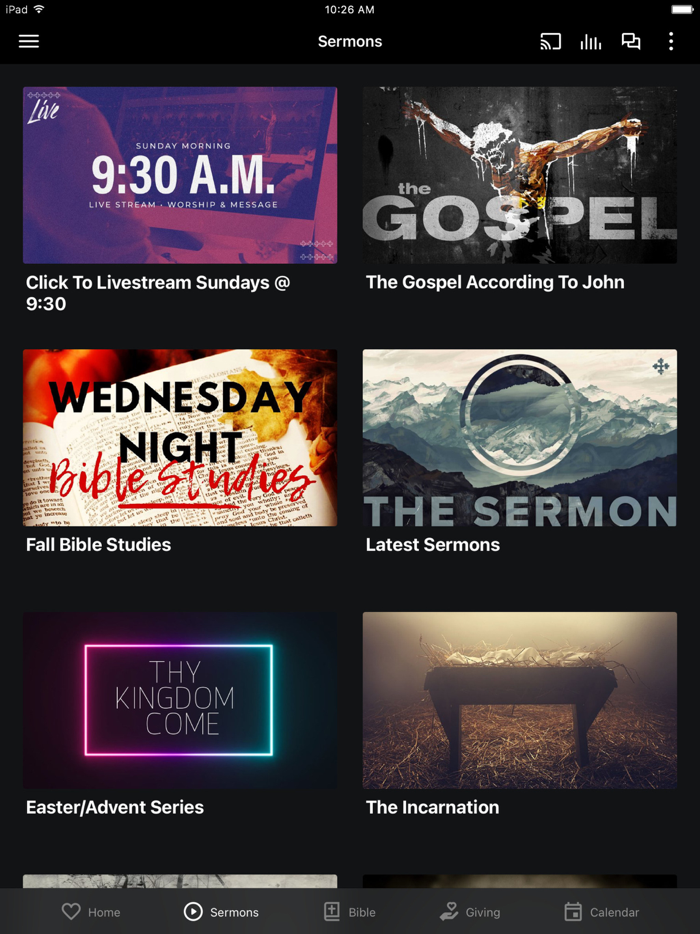Open the Calendar tab
Image resolution: width=700 pixels, height=934 pixels.
(601, 912)
